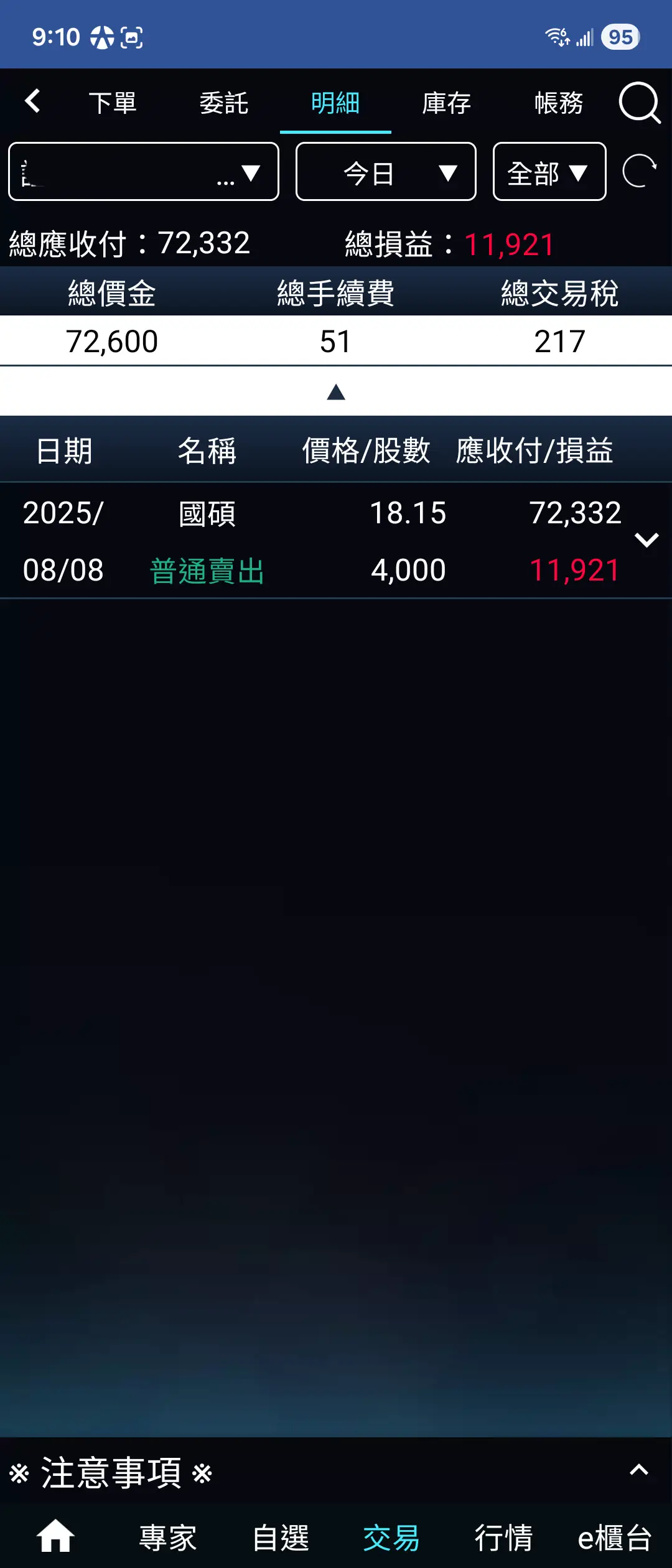Select the 交易 item in bottom navigation

click(x=390, y=1534)
